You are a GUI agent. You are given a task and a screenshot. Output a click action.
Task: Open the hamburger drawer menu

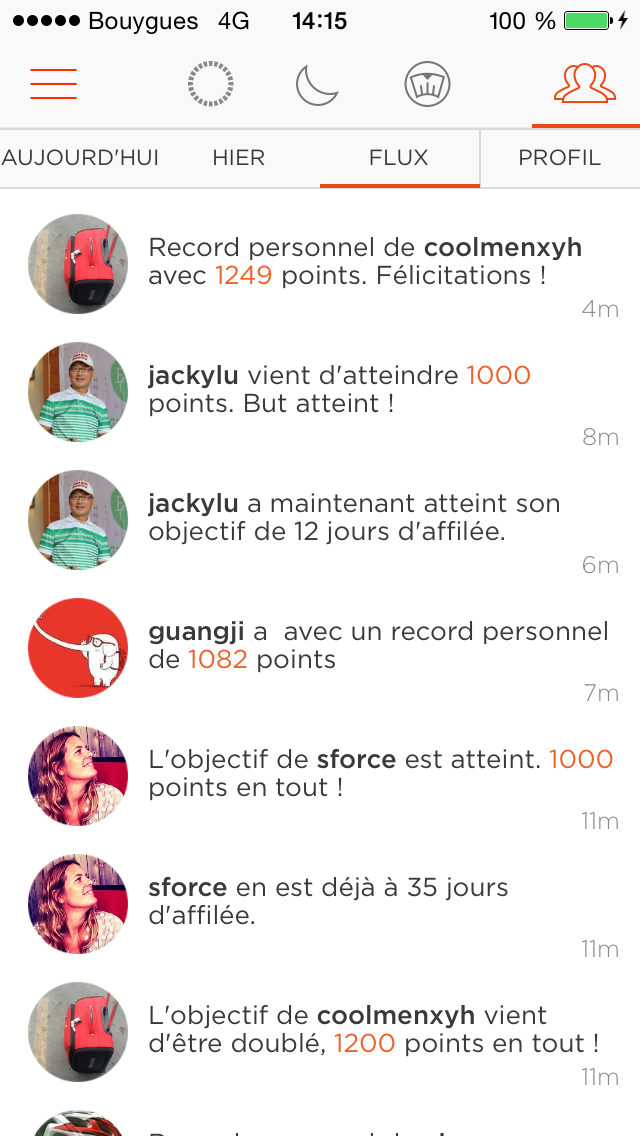[x=53, y=84]
